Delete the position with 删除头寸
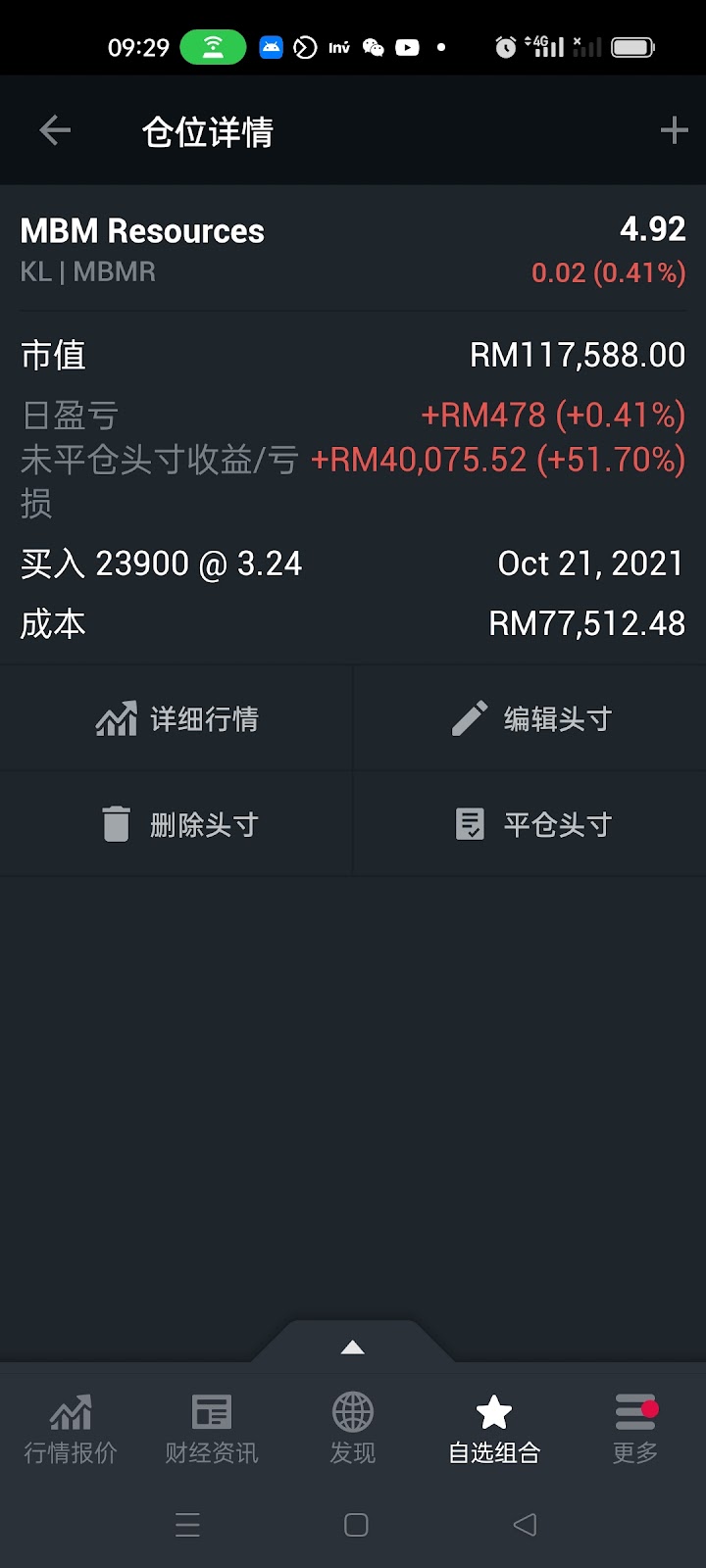Viewport: 706px width, 1568px height. click(176, 824)
